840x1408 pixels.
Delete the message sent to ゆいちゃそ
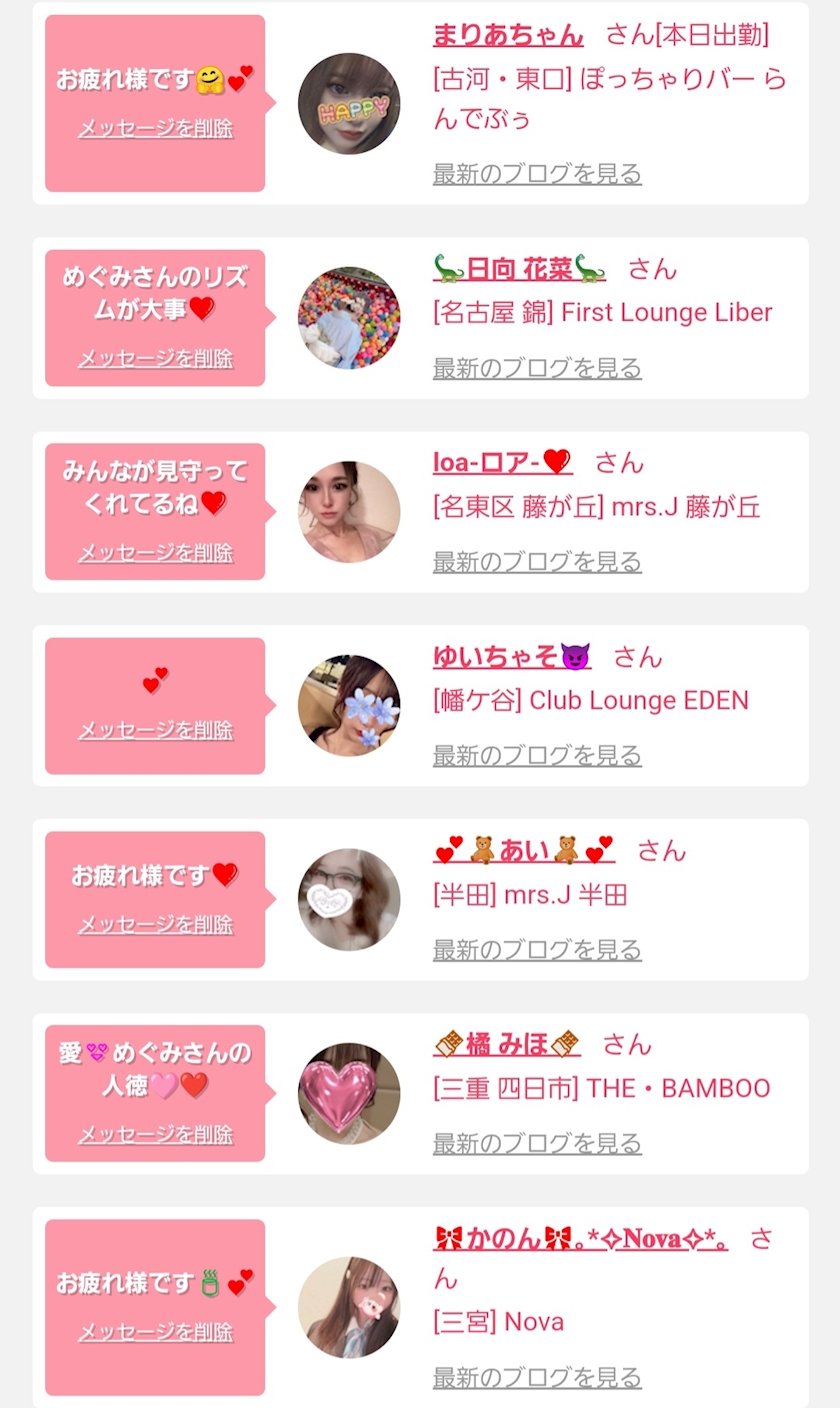[x=155, y=730]
